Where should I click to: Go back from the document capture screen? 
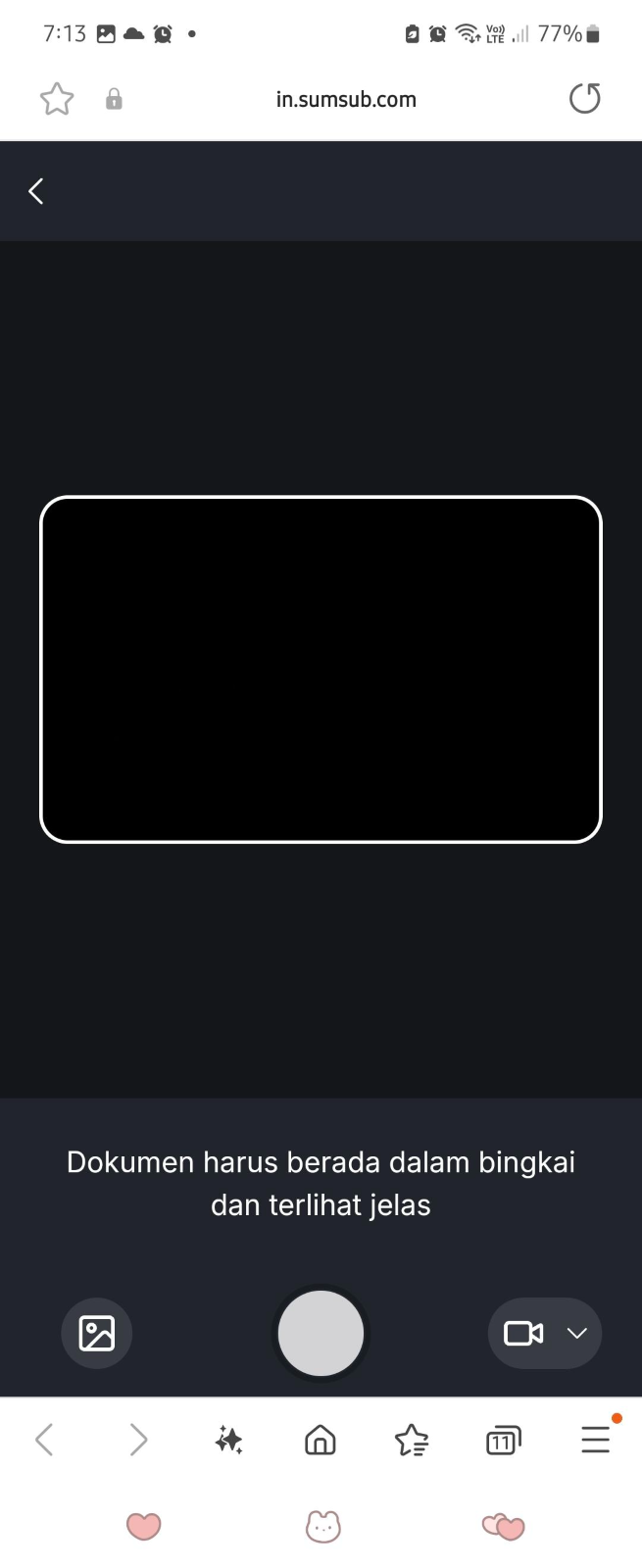36,191
